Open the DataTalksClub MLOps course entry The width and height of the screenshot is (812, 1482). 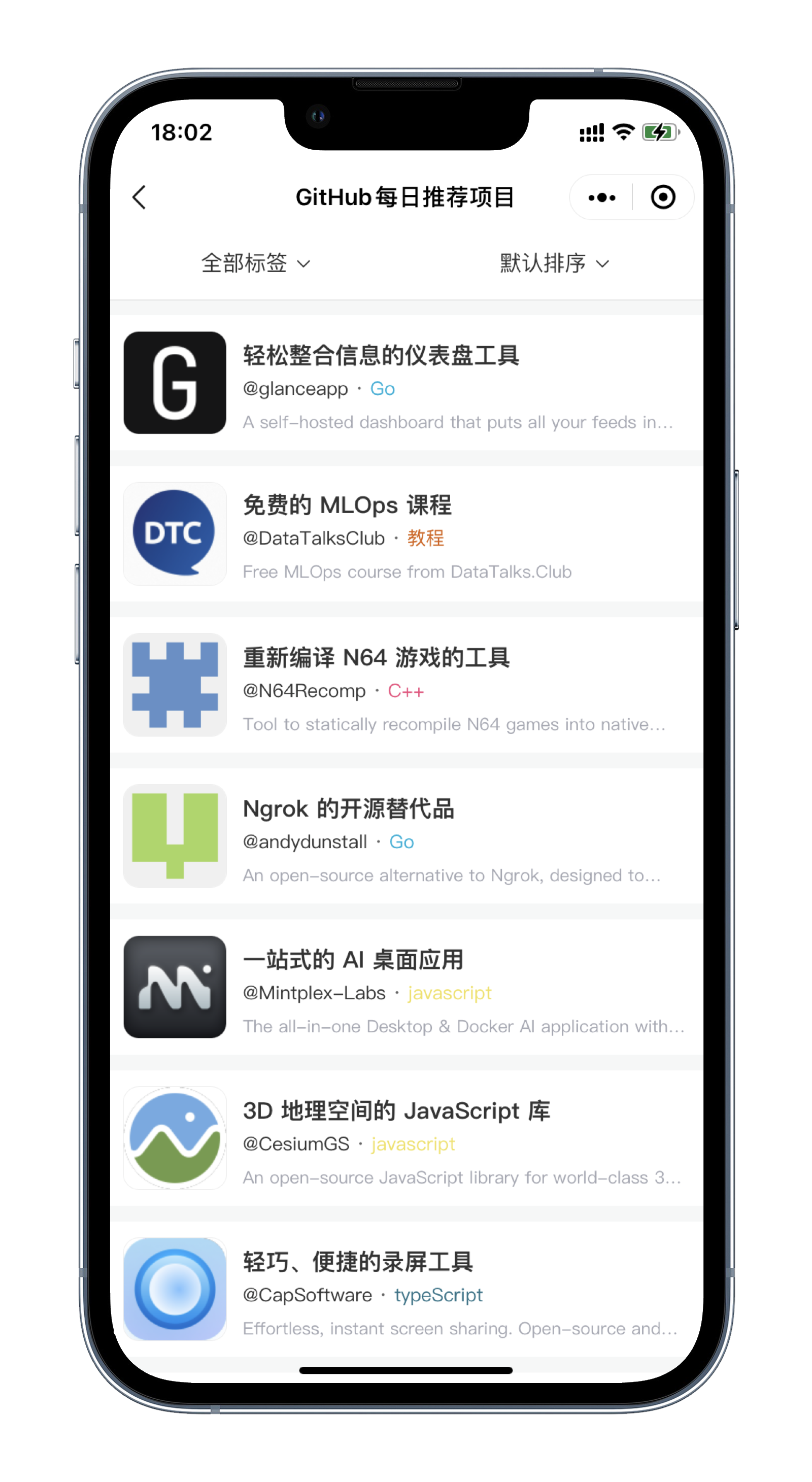click(x=406, y=534)
